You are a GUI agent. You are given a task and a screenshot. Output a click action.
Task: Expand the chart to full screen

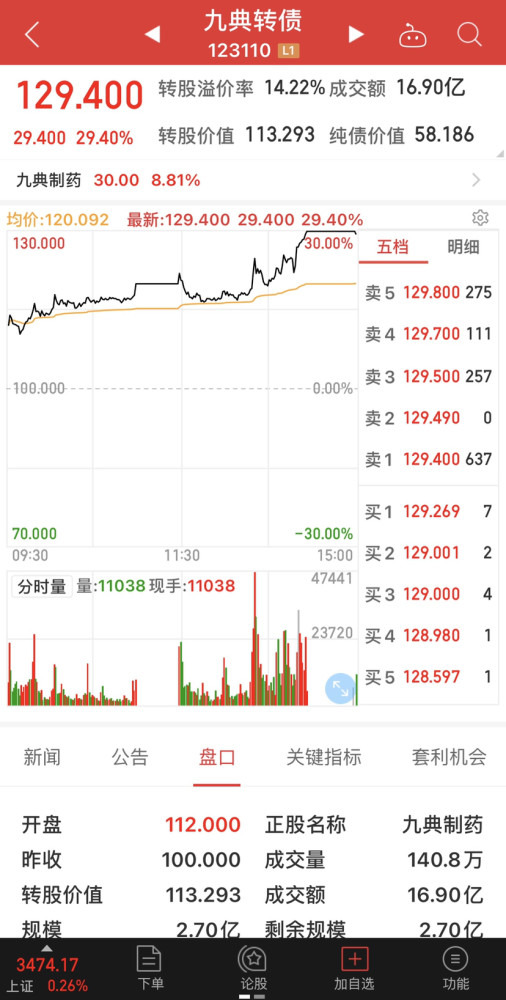[x=339, y=689]
